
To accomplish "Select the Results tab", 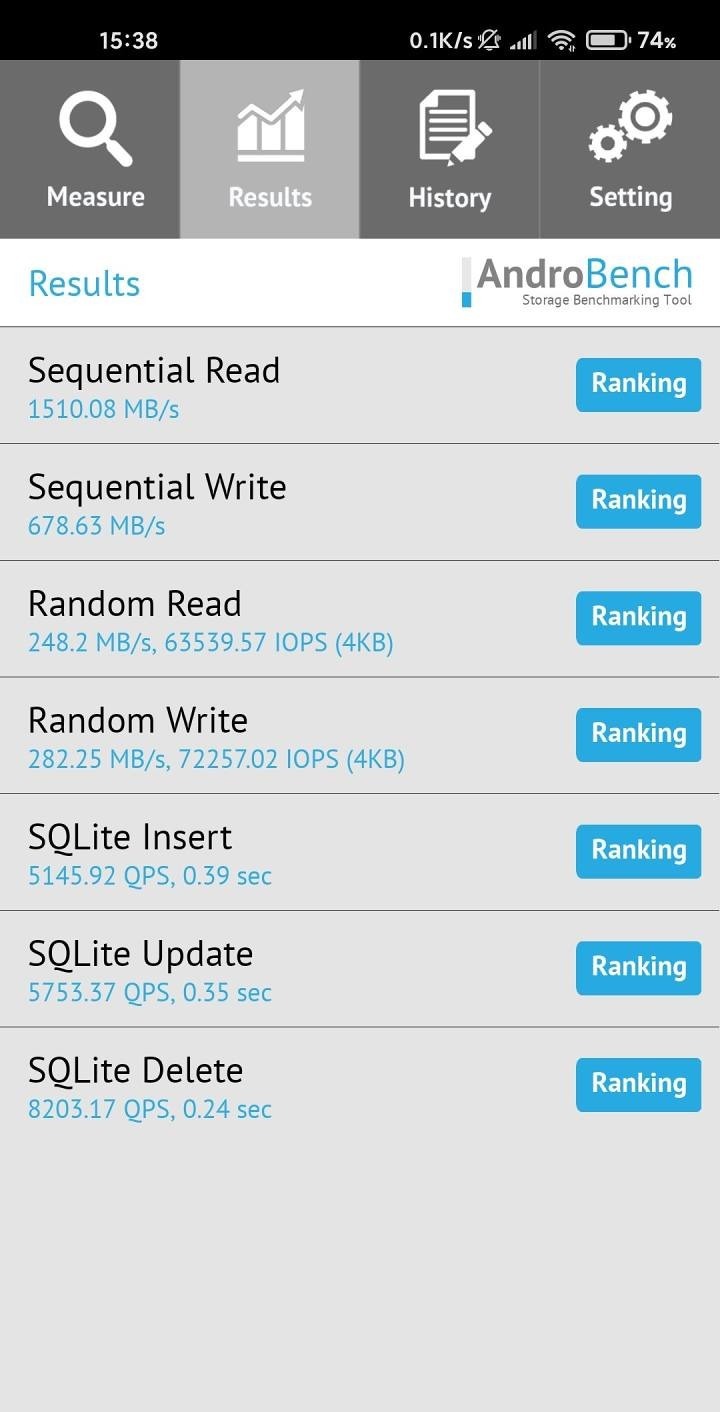I will point(270,150).
